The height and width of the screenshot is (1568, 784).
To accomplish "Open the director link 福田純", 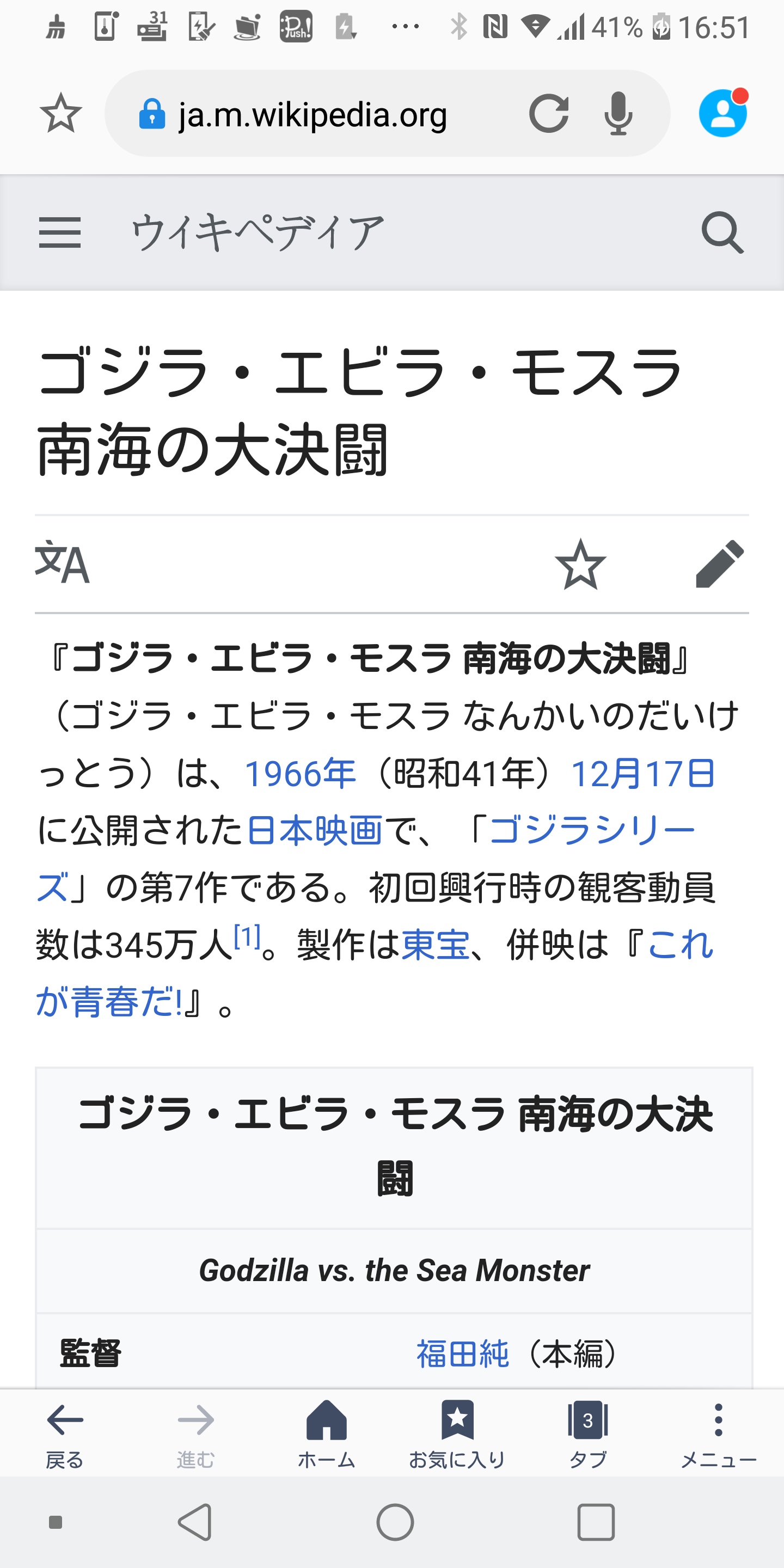I will [463, 1355].
